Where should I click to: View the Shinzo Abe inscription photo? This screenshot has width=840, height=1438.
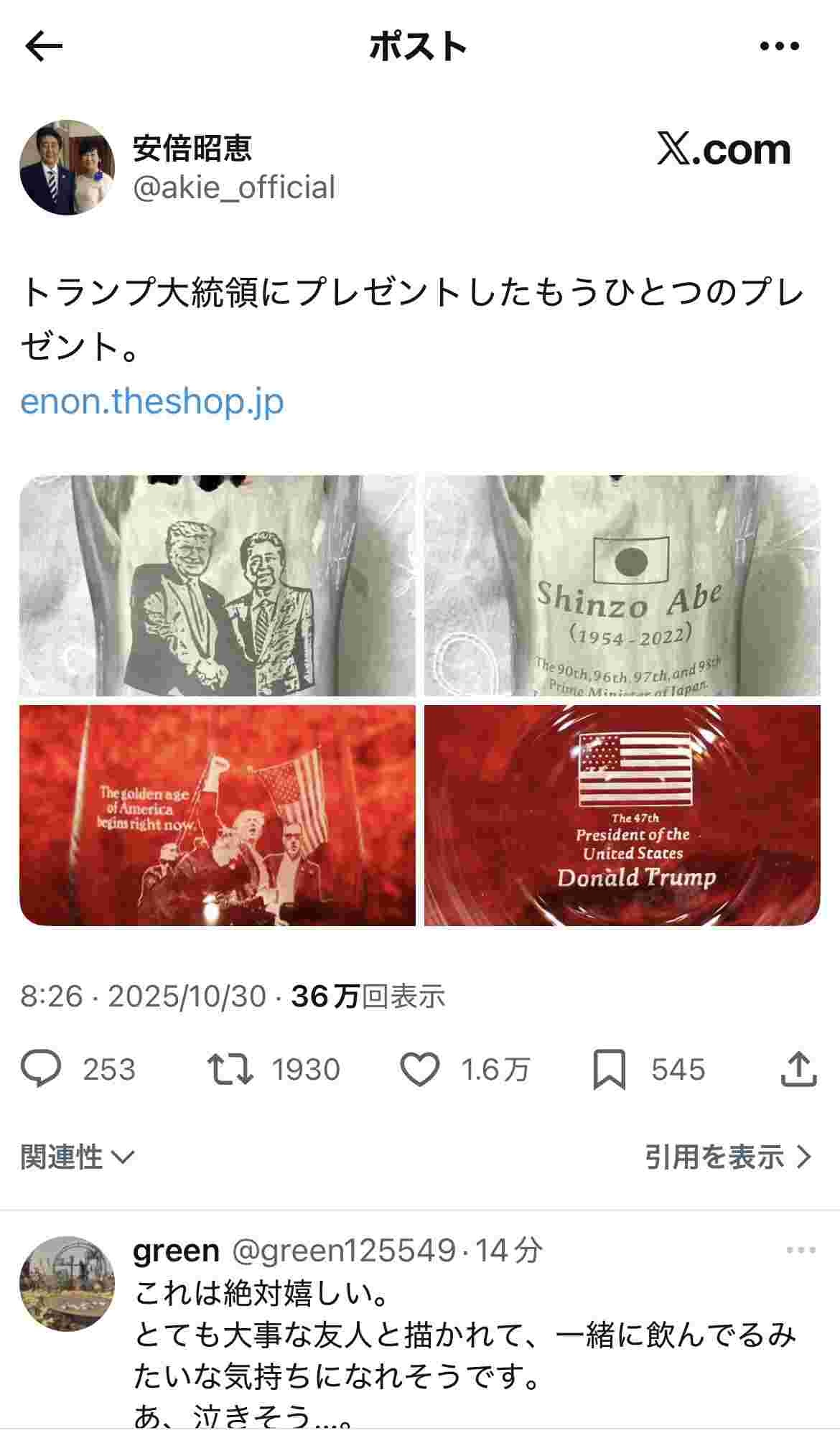coord(622,585)
